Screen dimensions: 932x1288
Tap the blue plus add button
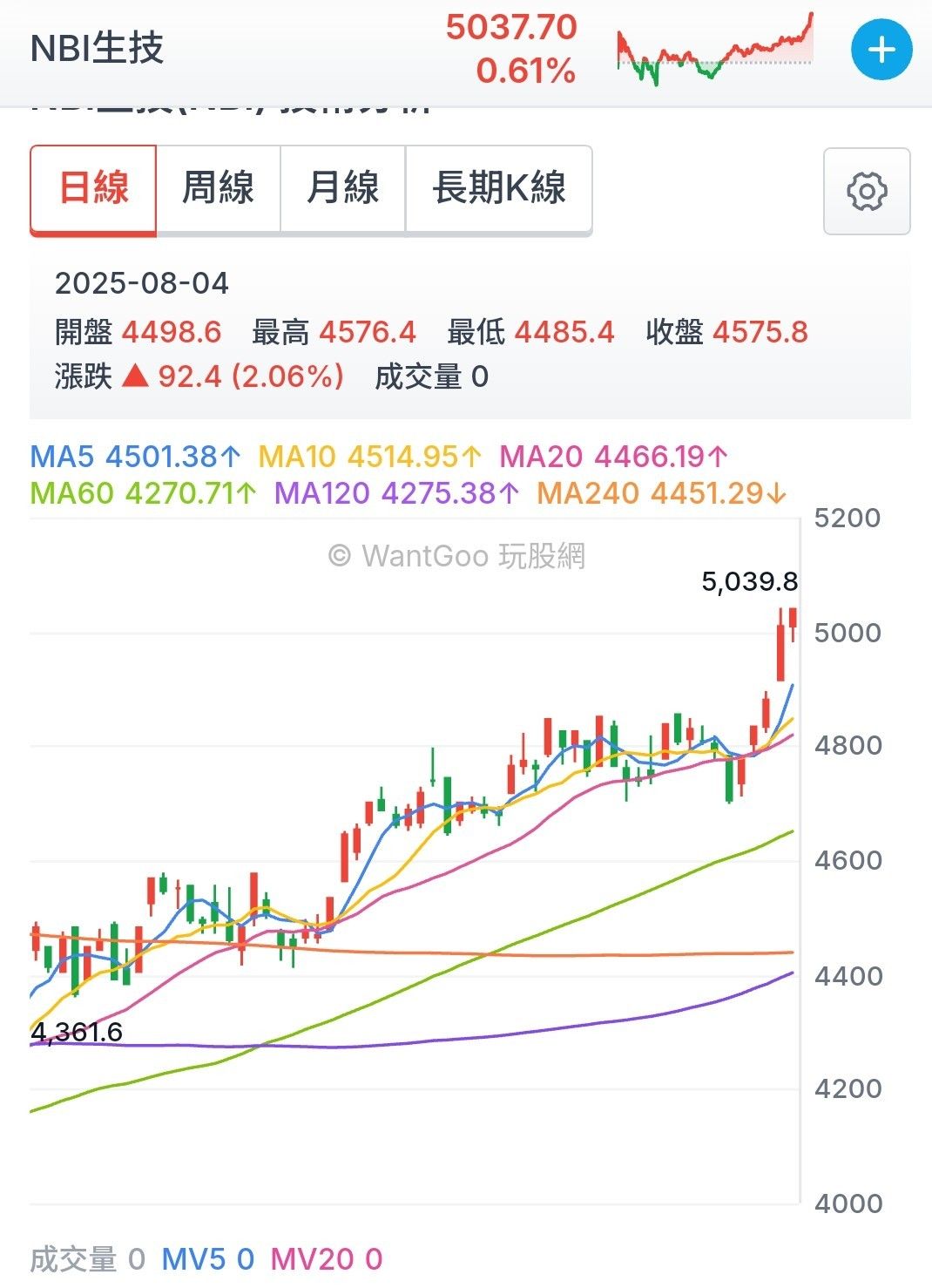click(x=881, y=50)
